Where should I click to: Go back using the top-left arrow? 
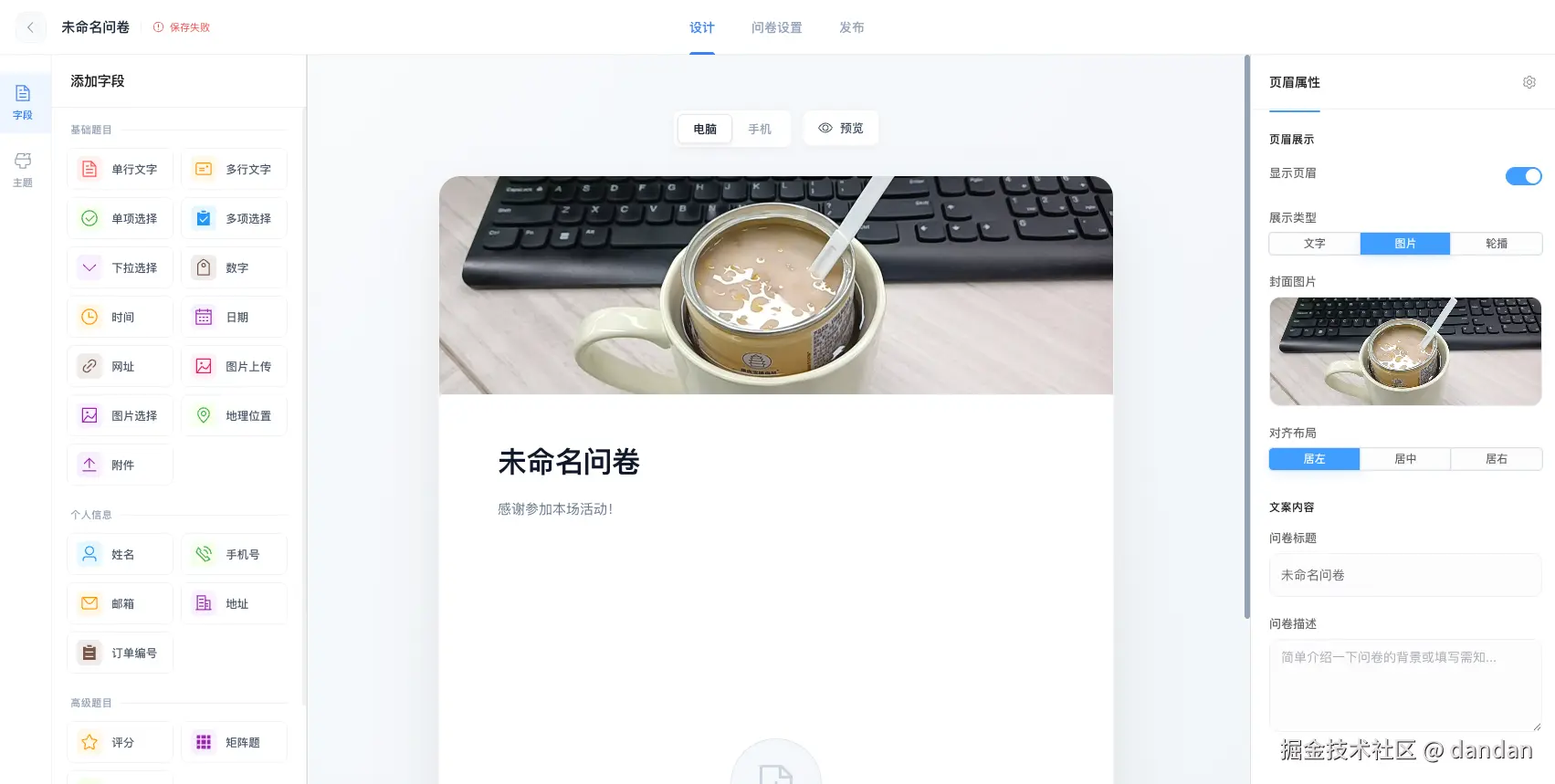pos(30,27)
